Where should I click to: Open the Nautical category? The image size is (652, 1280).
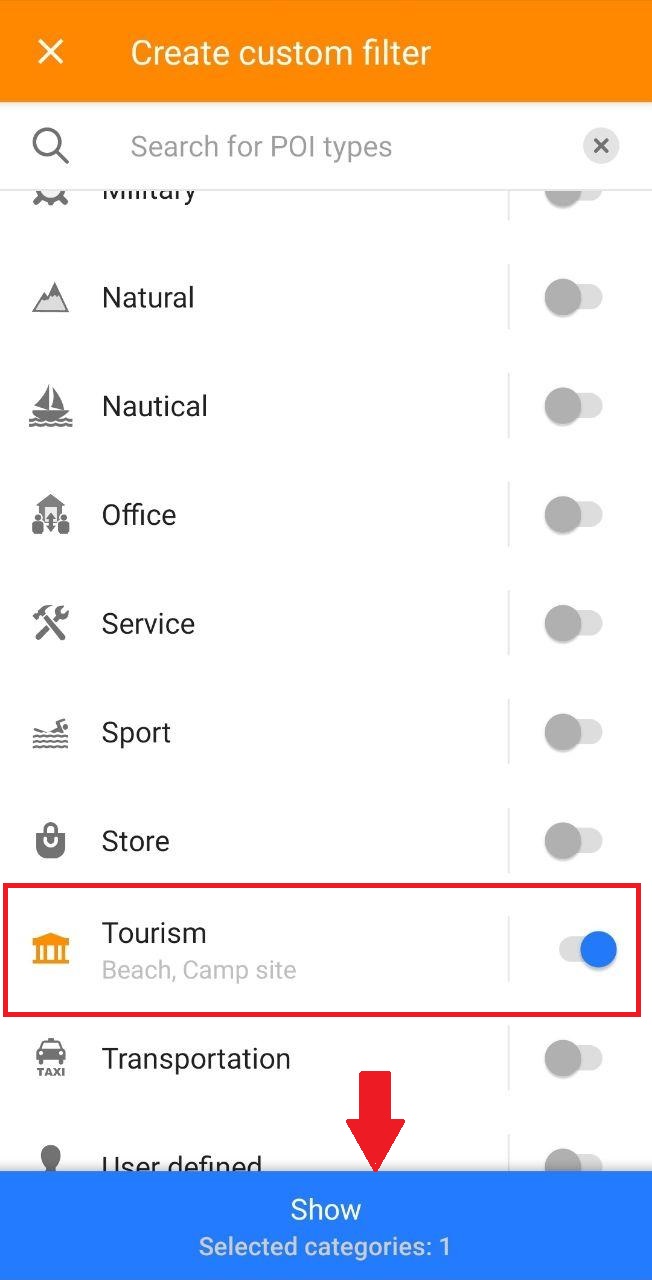click(x=250, y=406)
